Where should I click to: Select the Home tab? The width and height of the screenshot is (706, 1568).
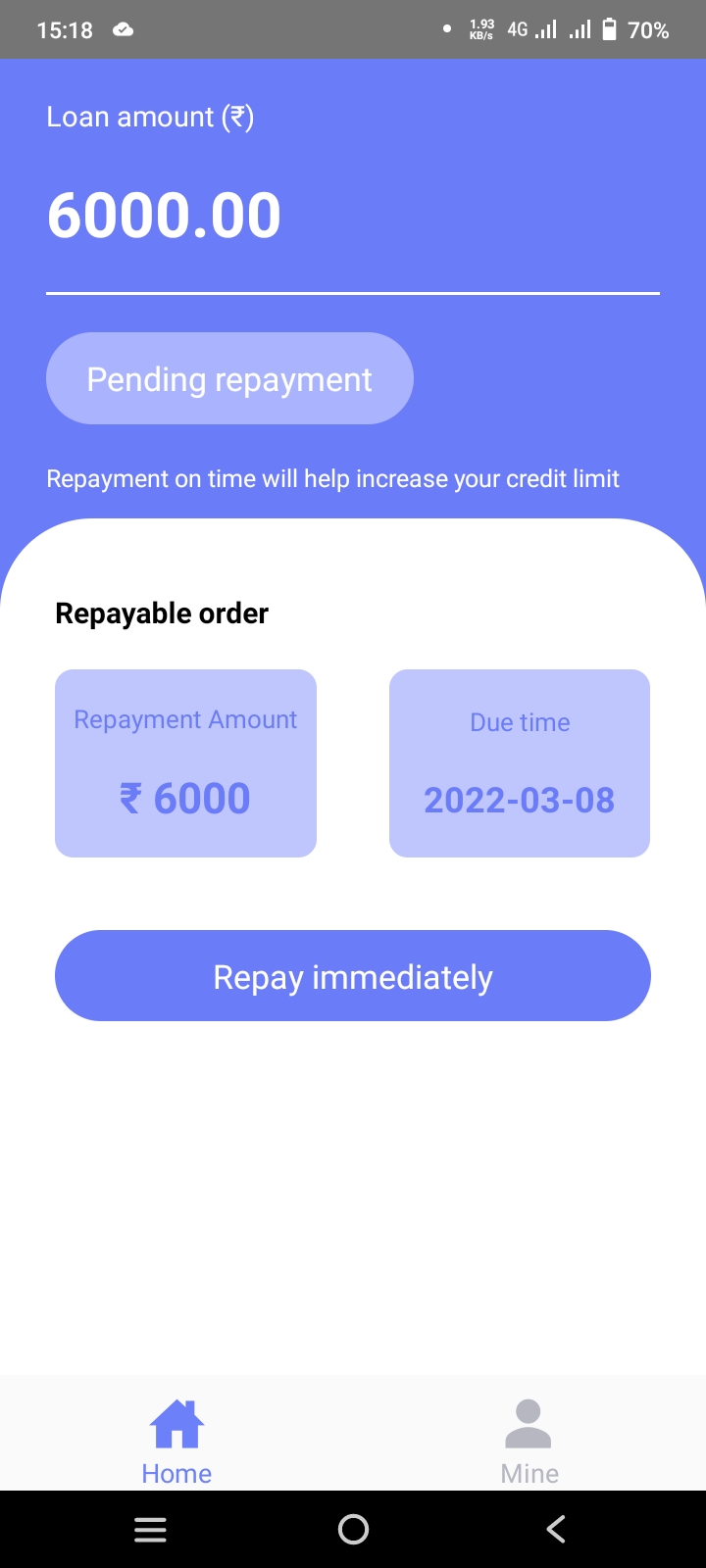coord(176,1441)
